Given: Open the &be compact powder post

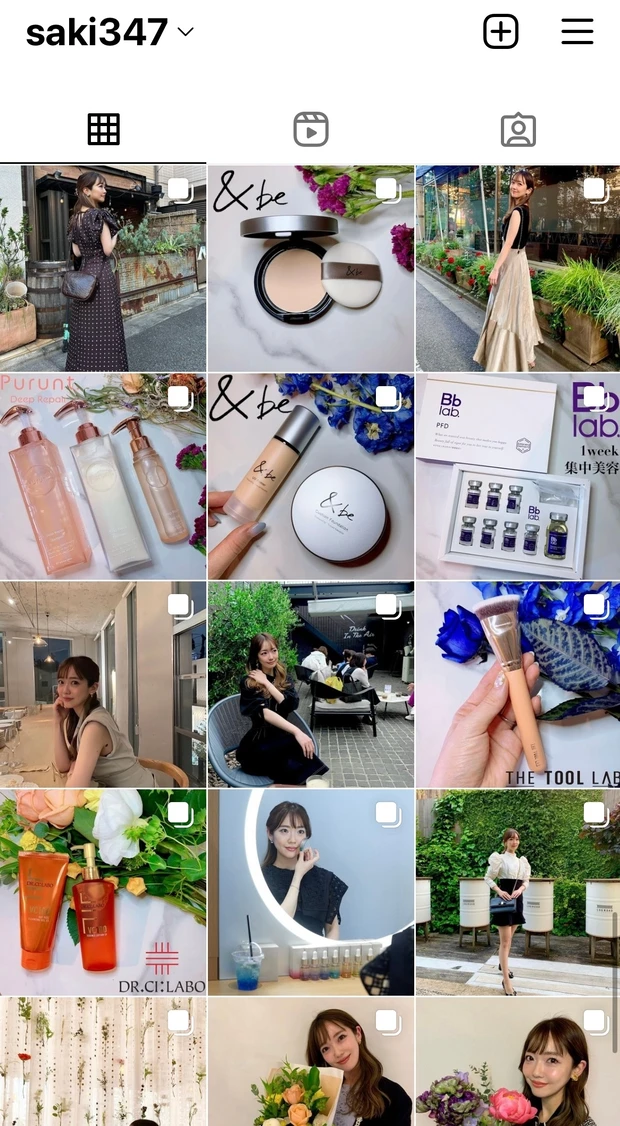Looking at the screenshot, I should click(310, 268).
